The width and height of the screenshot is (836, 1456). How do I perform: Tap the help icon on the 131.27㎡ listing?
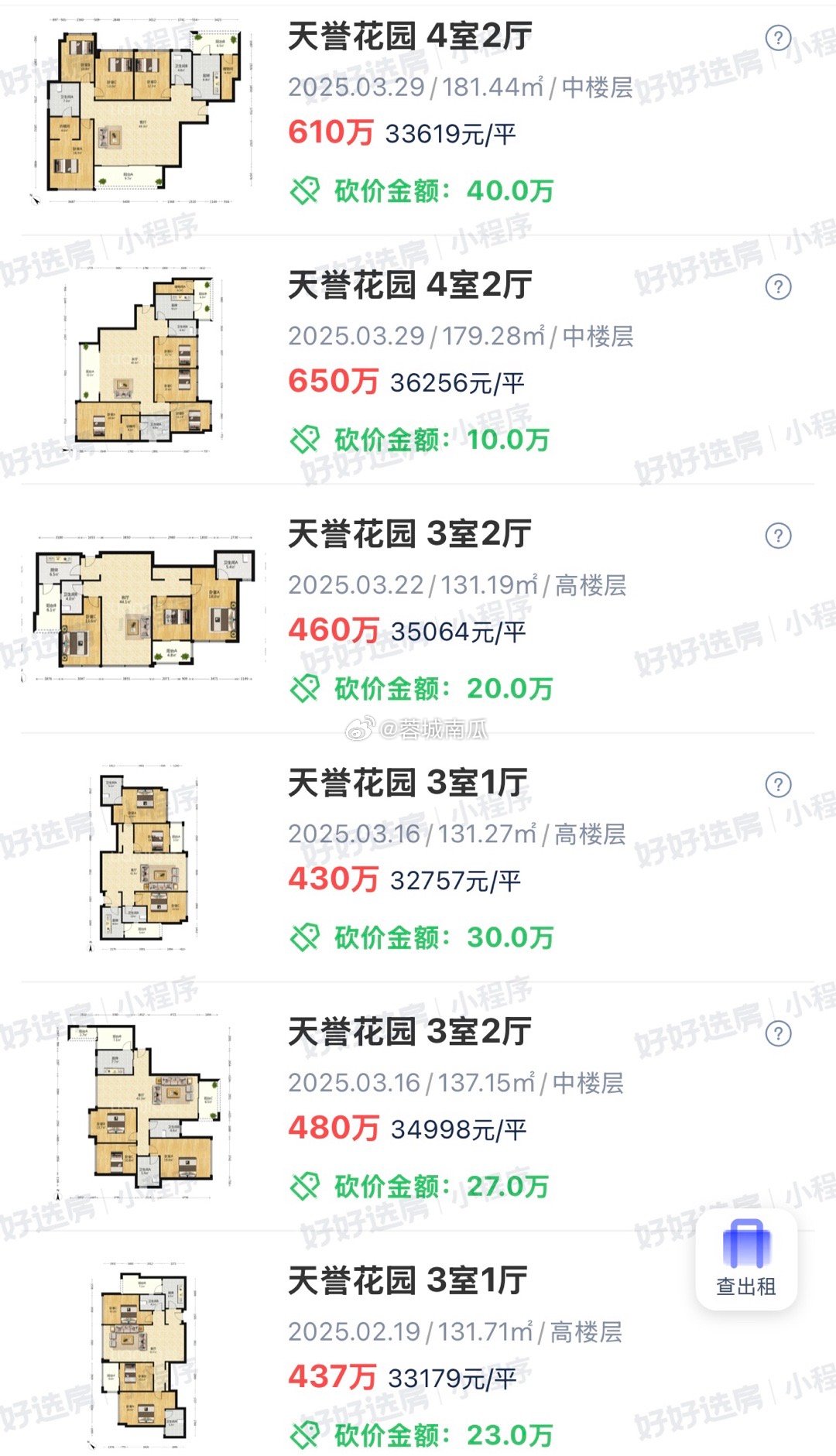point(778,785)
